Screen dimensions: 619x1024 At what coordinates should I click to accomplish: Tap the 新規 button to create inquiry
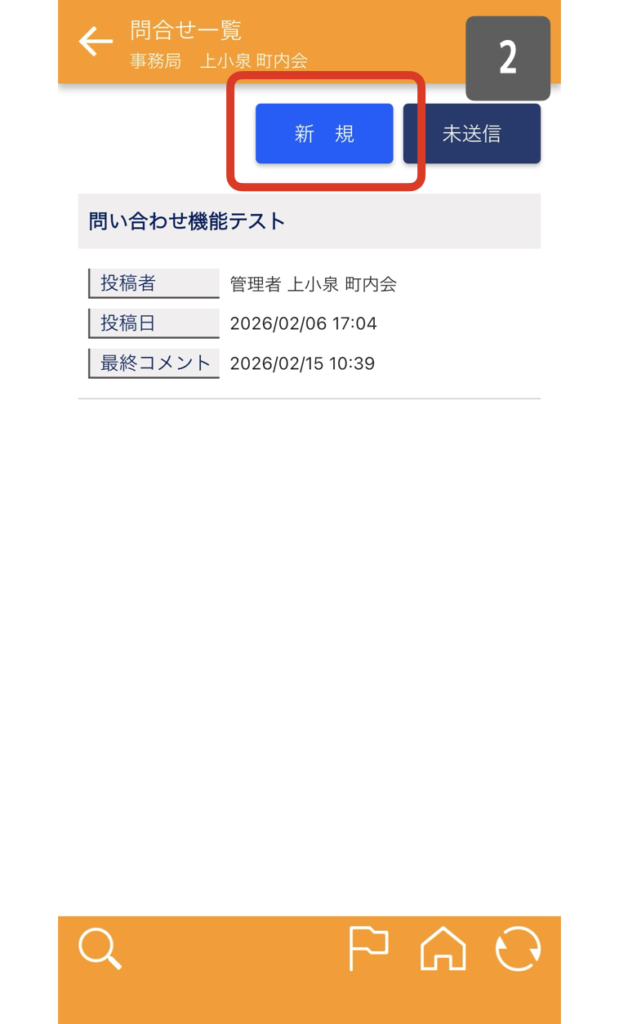(x=324, y=134)
